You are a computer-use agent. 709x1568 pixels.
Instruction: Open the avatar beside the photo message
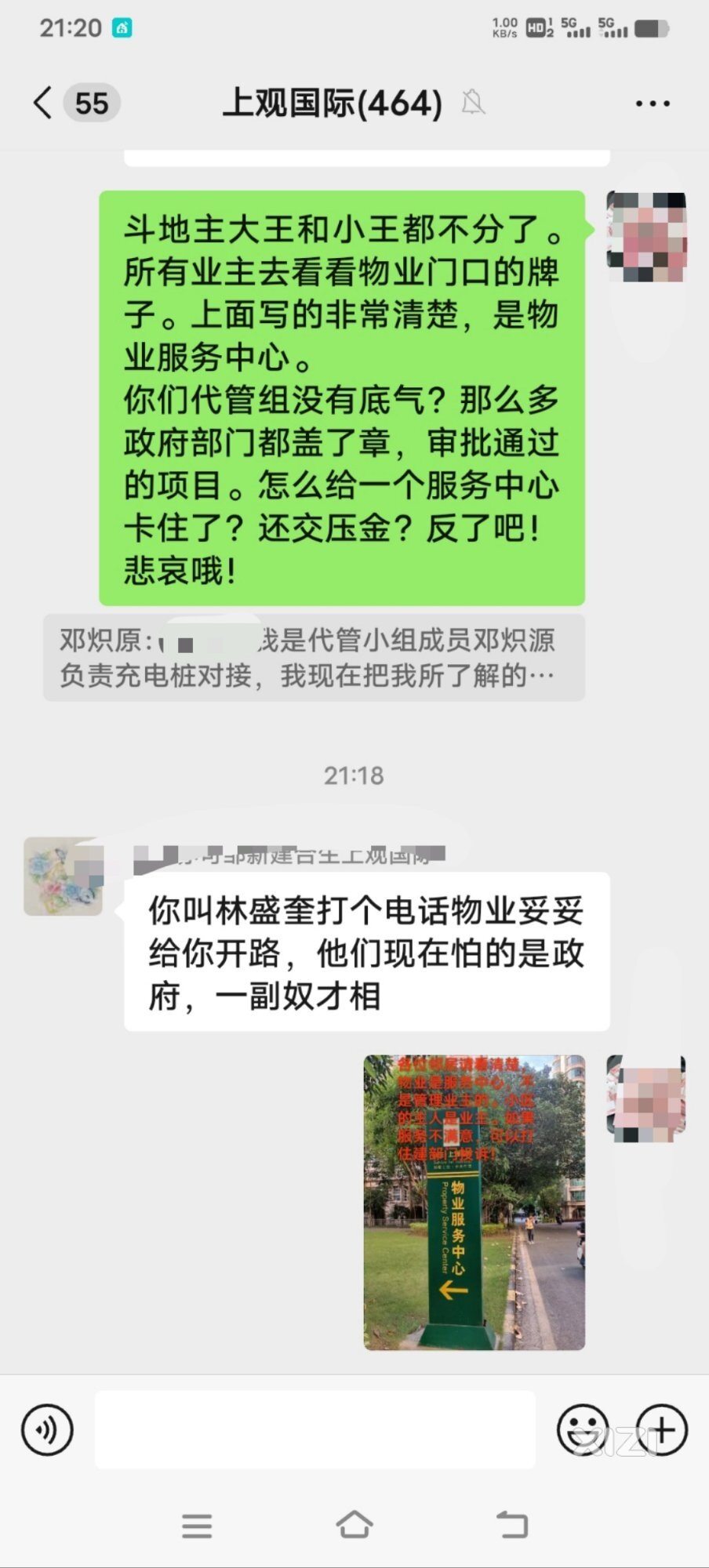[646, 1098]
